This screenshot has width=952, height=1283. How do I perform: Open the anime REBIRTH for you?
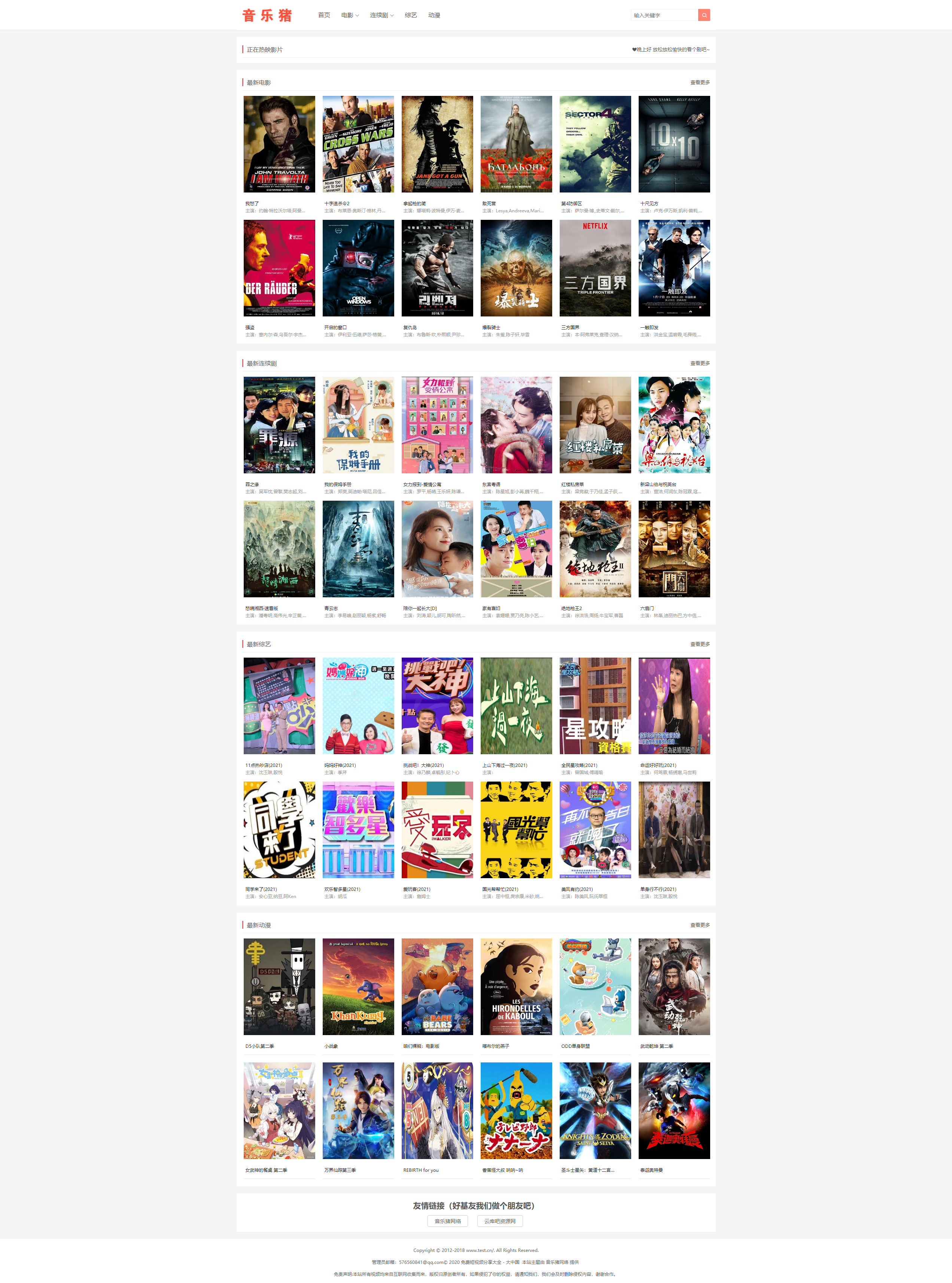437,1110
